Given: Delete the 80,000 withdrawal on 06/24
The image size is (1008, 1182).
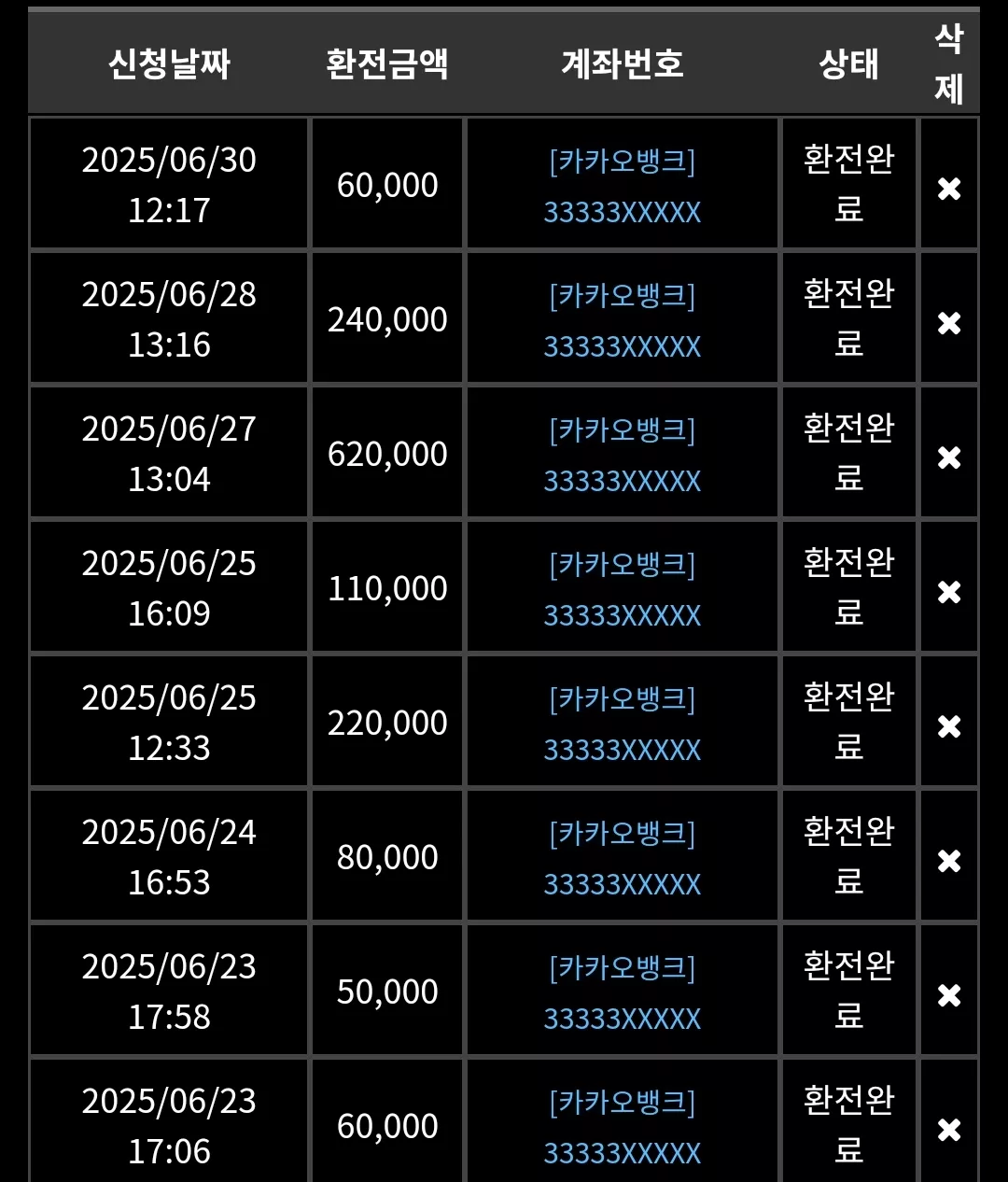Looking at the screenshot, I should point(949,861).
